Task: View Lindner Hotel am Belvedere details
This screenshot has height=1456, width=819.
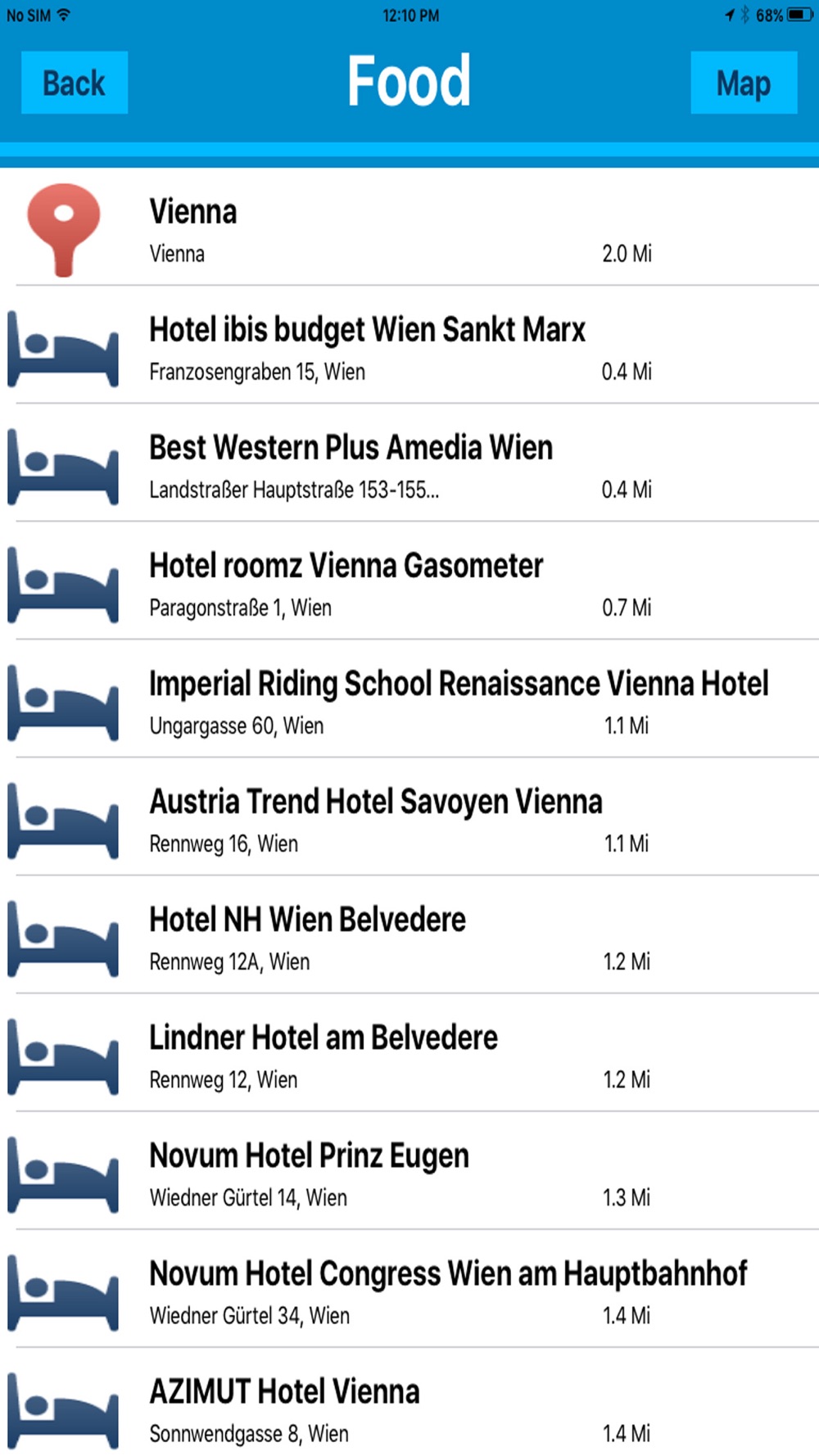Action: click(x=409, y=1052)
